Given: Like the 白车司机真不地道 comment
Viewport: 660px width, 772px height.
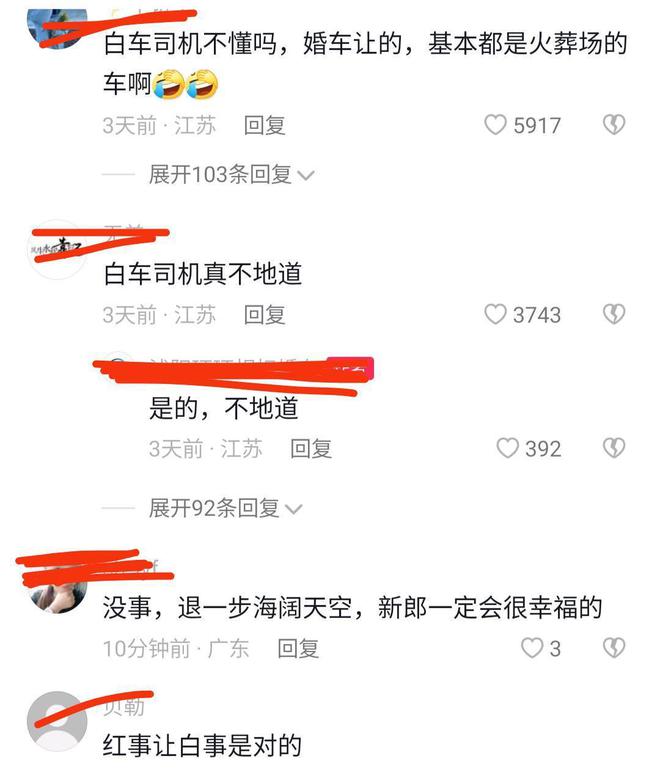Looking at the screenshot, I should [x=496, y=315].
